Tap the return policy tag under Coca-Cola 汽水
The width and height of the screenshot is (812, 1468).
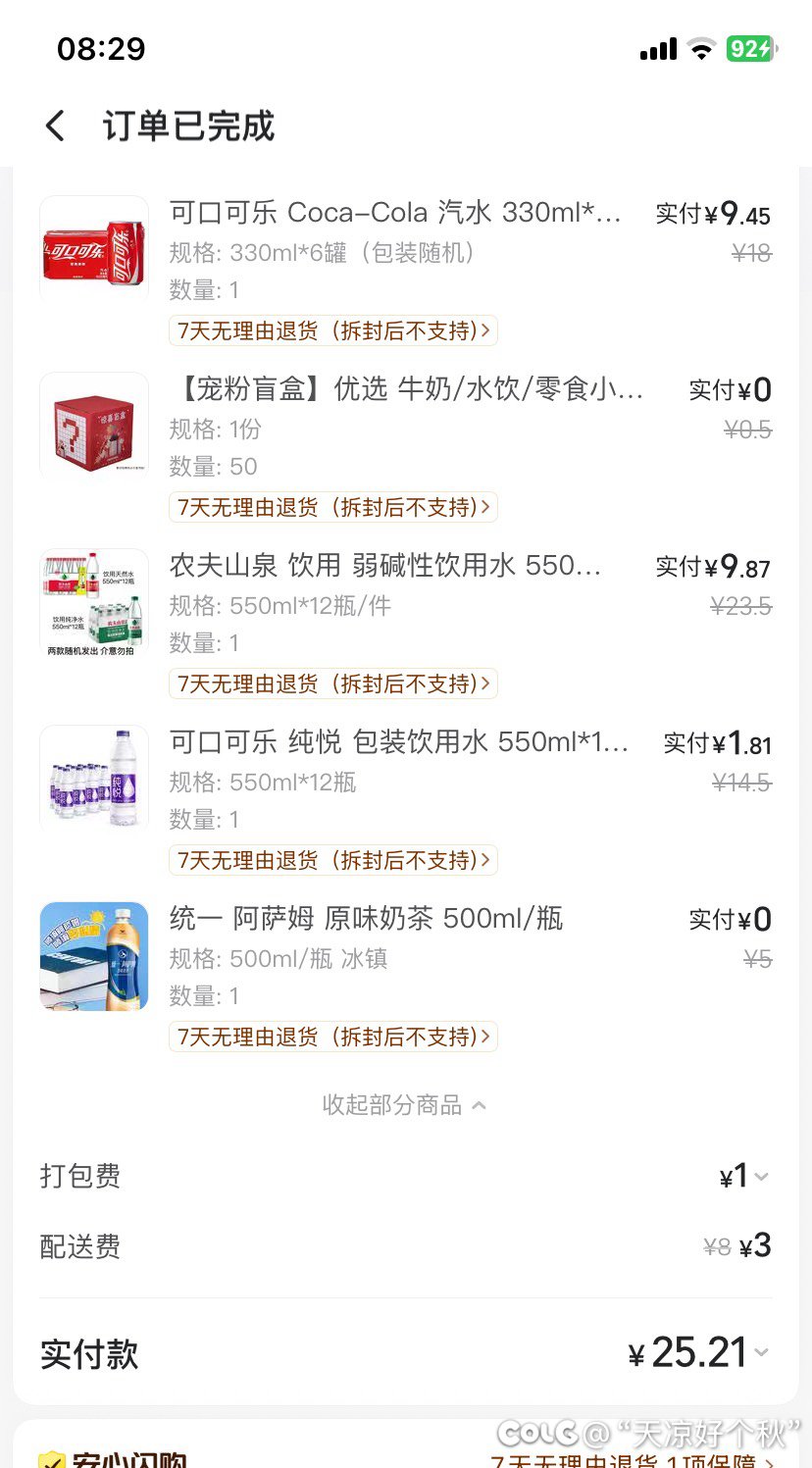333,330
